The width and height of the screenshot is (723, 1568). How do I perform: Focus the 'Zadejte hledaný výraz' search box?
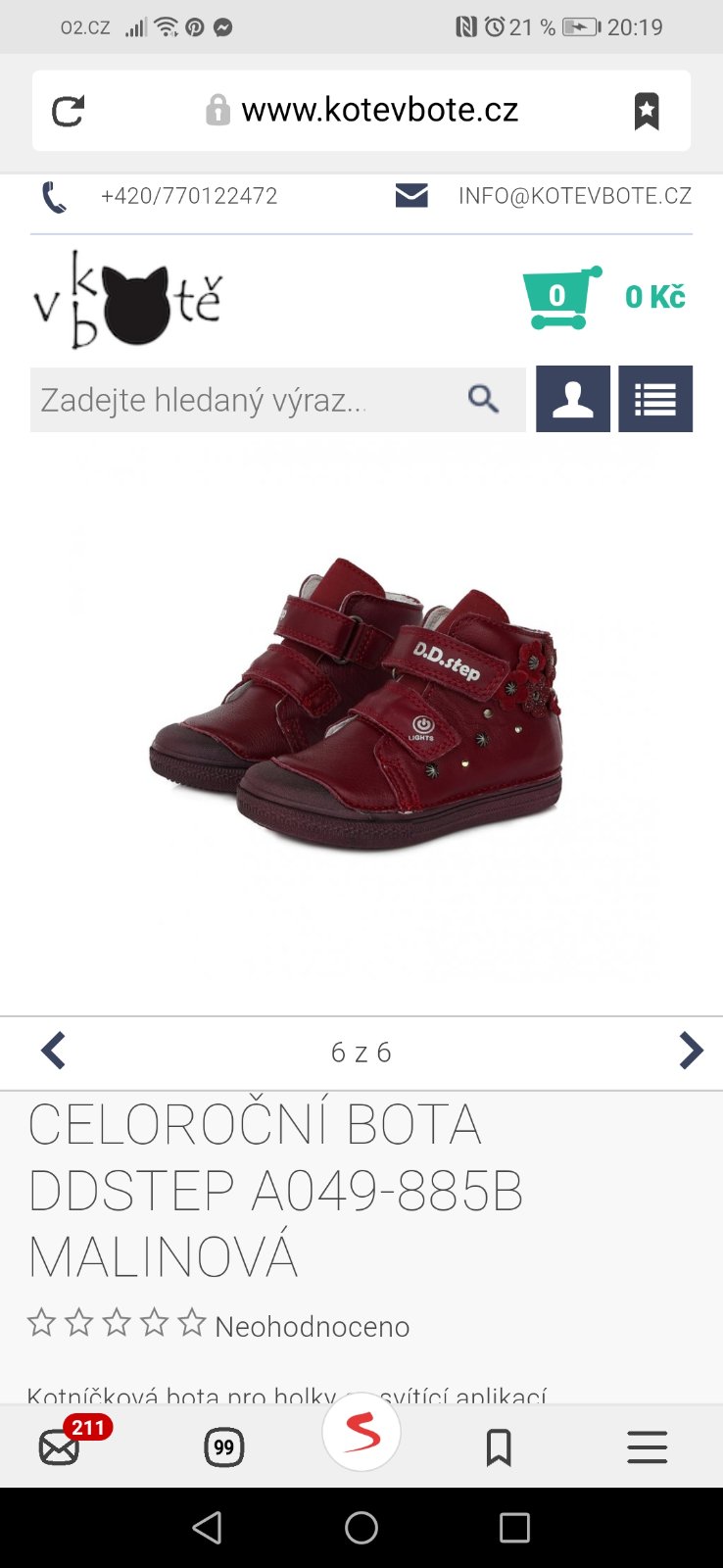(x=245, y=400)
